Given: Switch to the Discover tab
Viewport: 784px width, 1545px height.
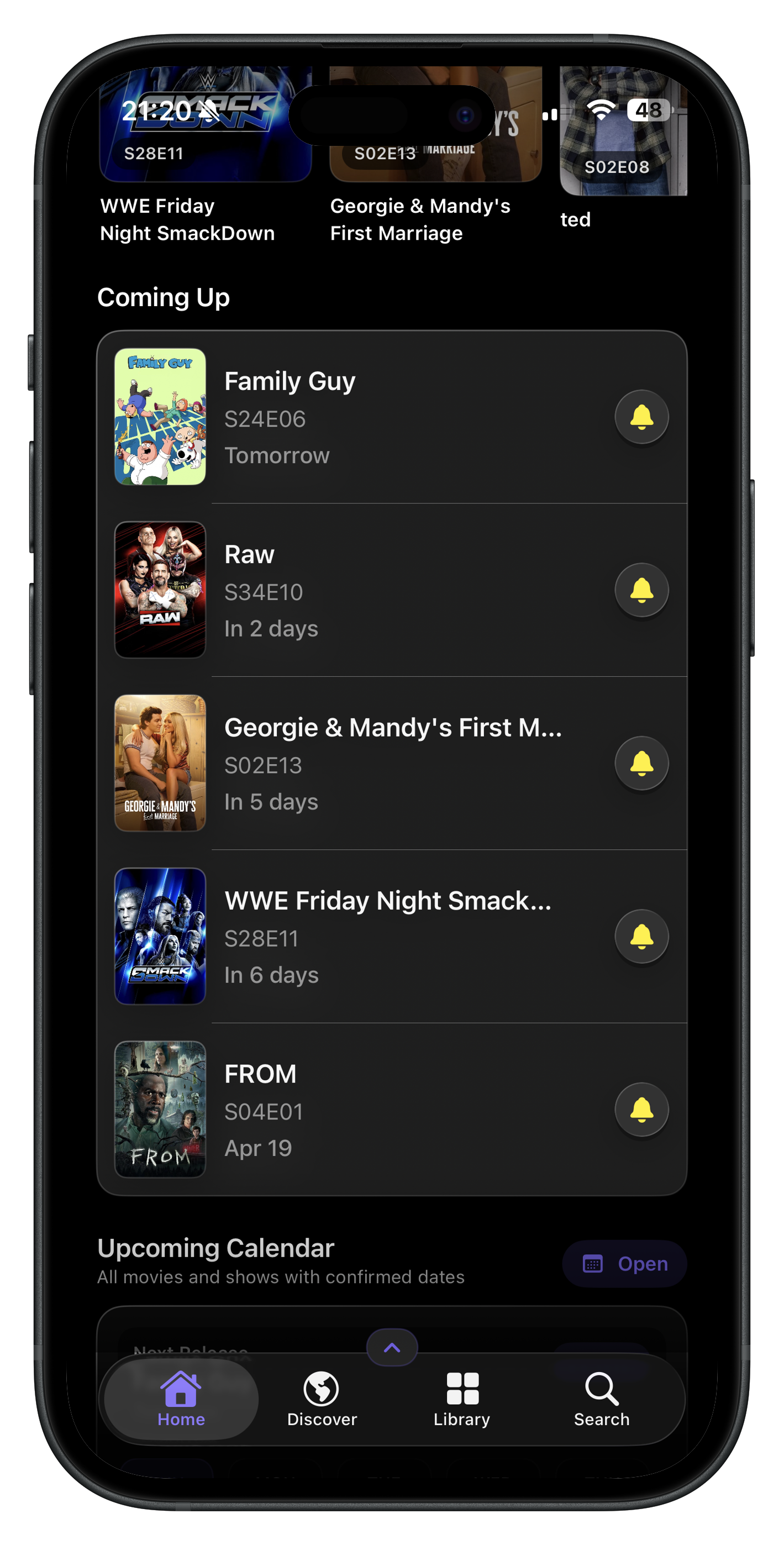Looking at the screenshot, I should pos(322,1399).
